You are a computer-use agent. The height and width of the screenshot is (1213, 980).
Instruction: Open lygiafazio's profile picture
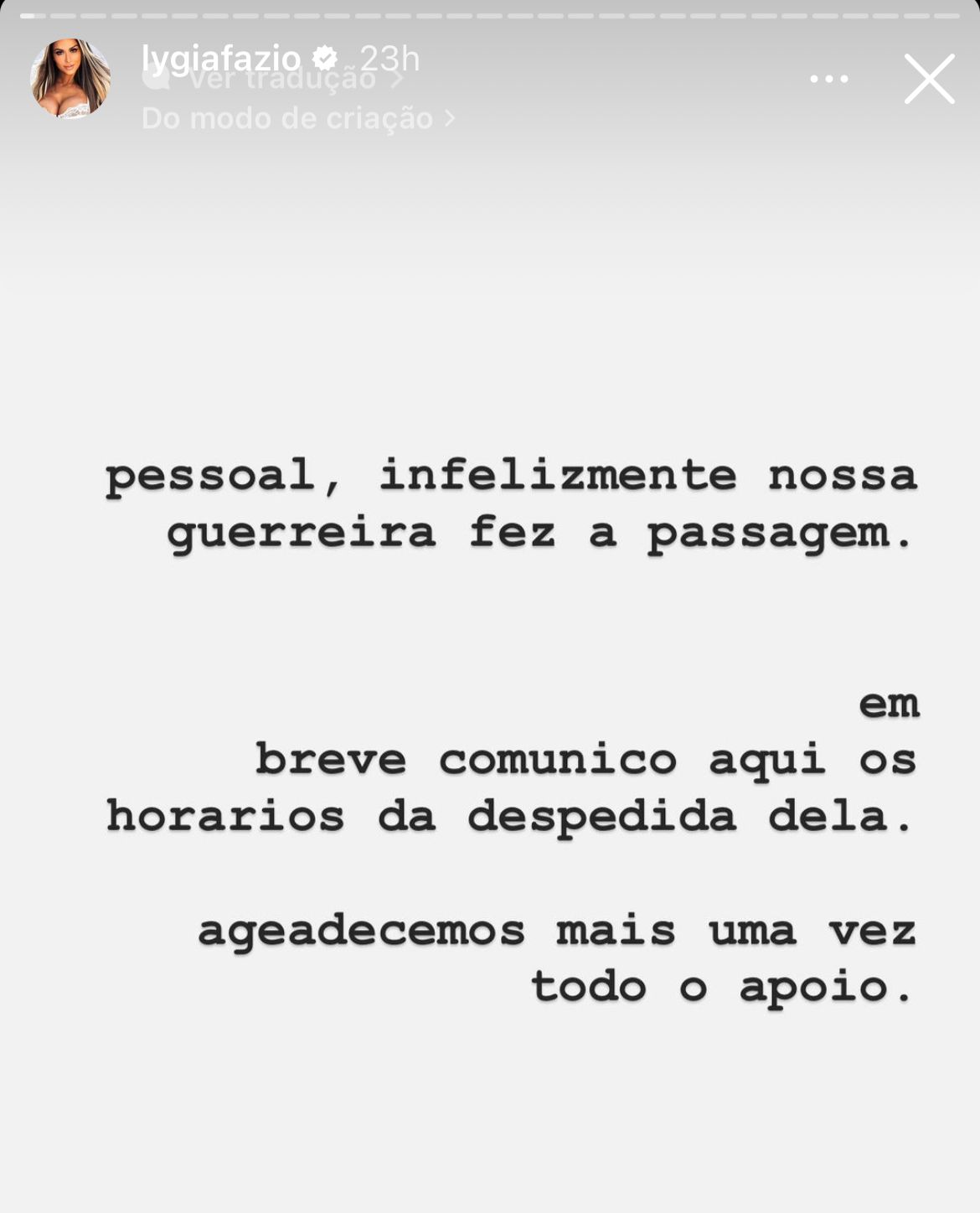click(70, 79)
